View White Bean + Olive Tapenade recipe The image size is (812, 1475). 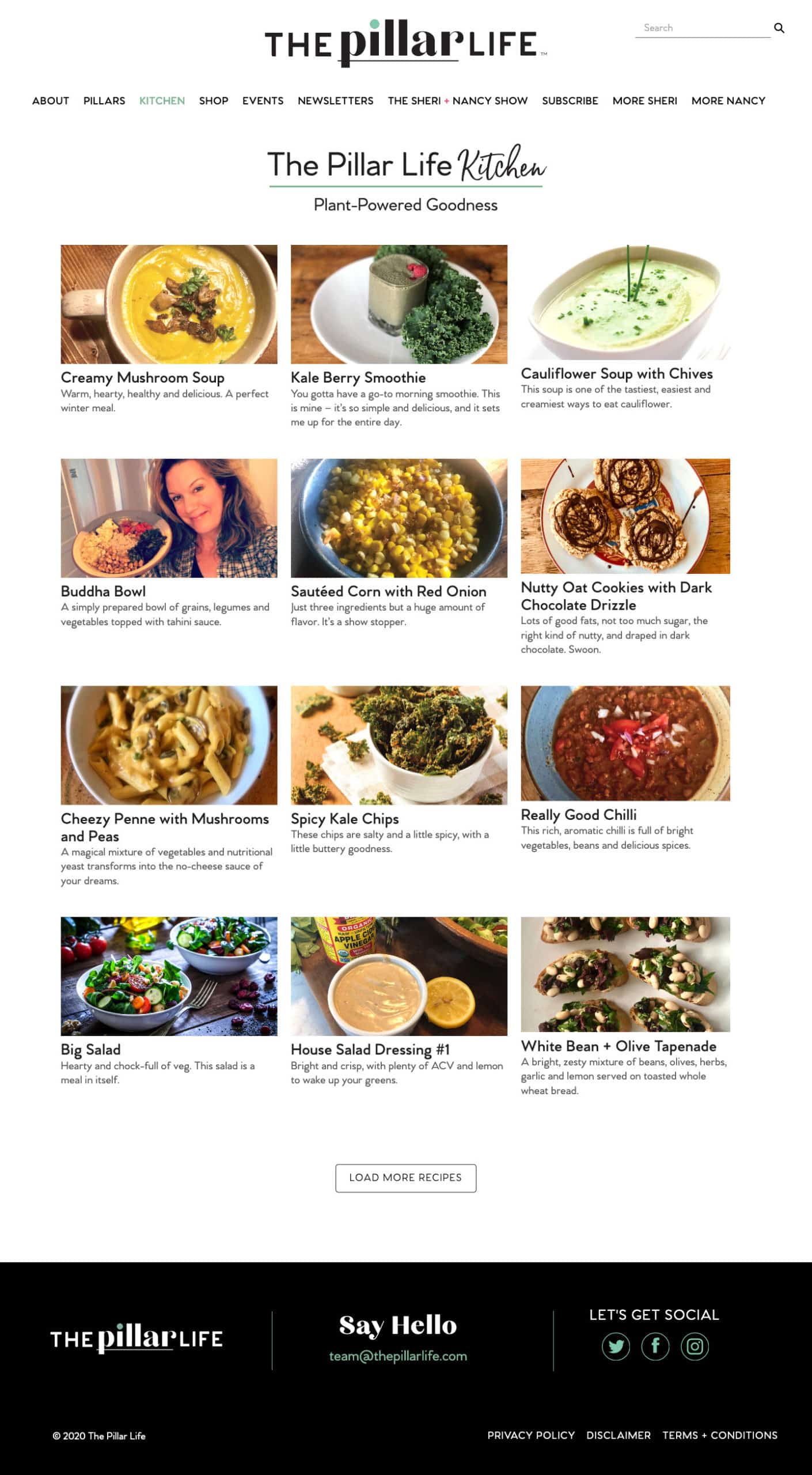tap(619, 1046)
